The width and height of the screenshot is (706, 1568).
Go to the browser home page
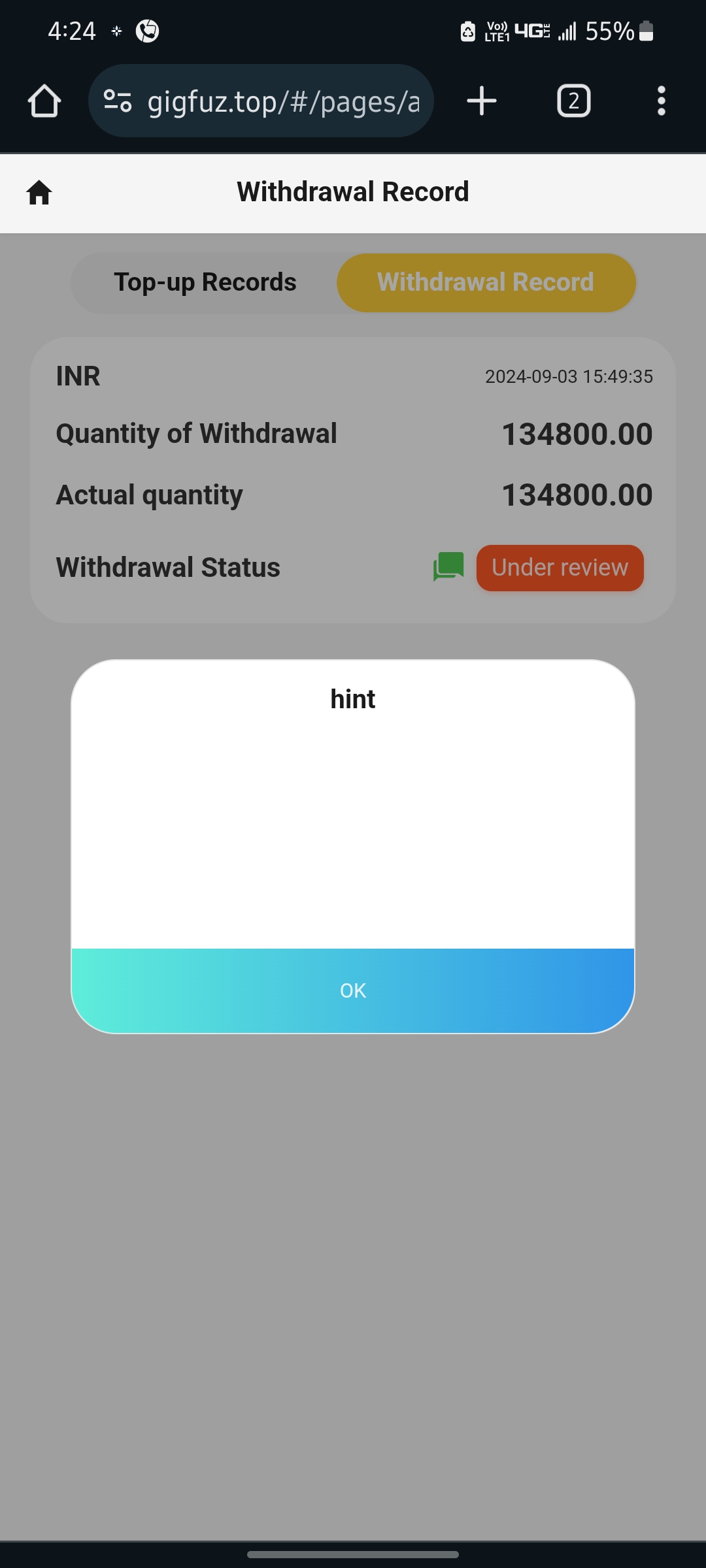pos(44,101)
